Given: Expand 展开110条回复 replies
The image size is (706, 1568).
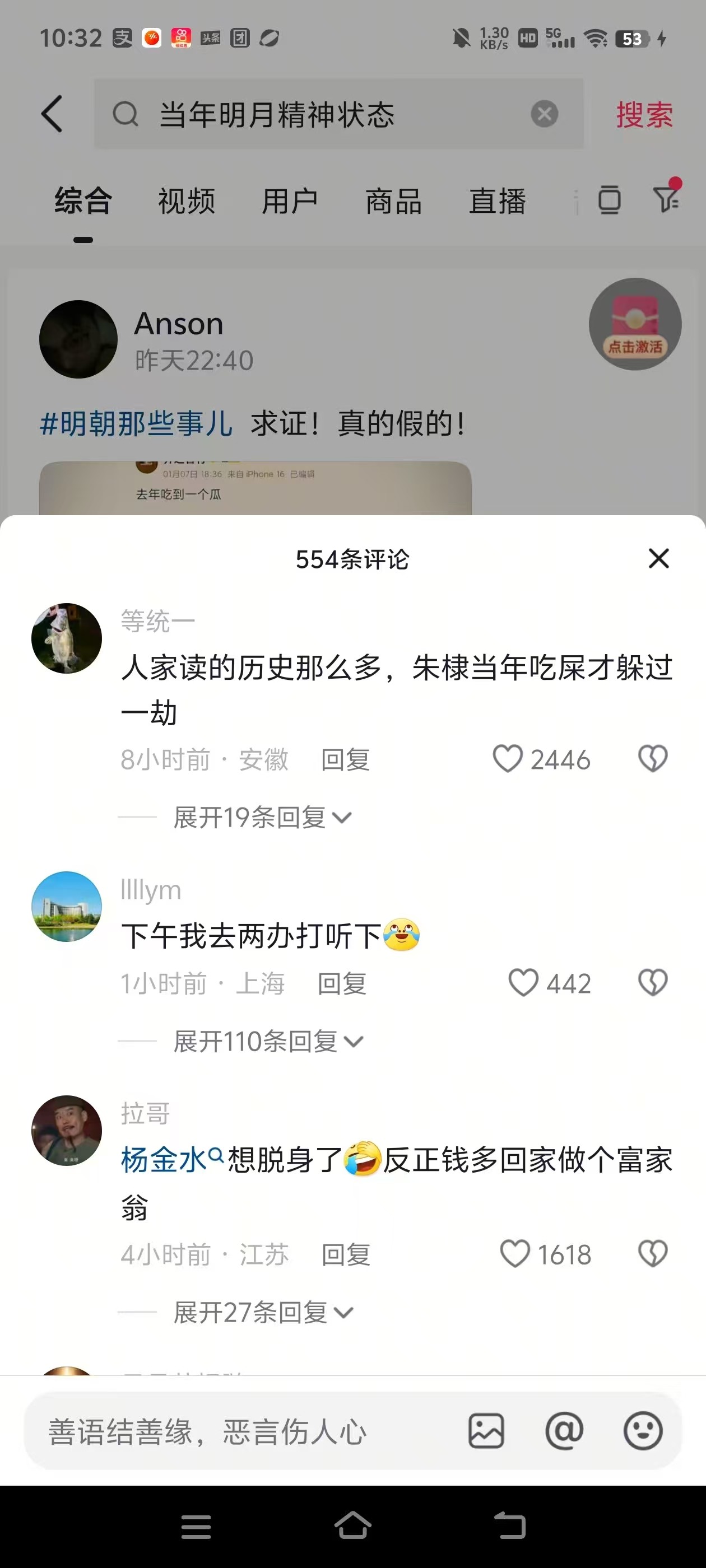Looking at the screenshot, I should pyautogui.click(x=268, y=1042).
